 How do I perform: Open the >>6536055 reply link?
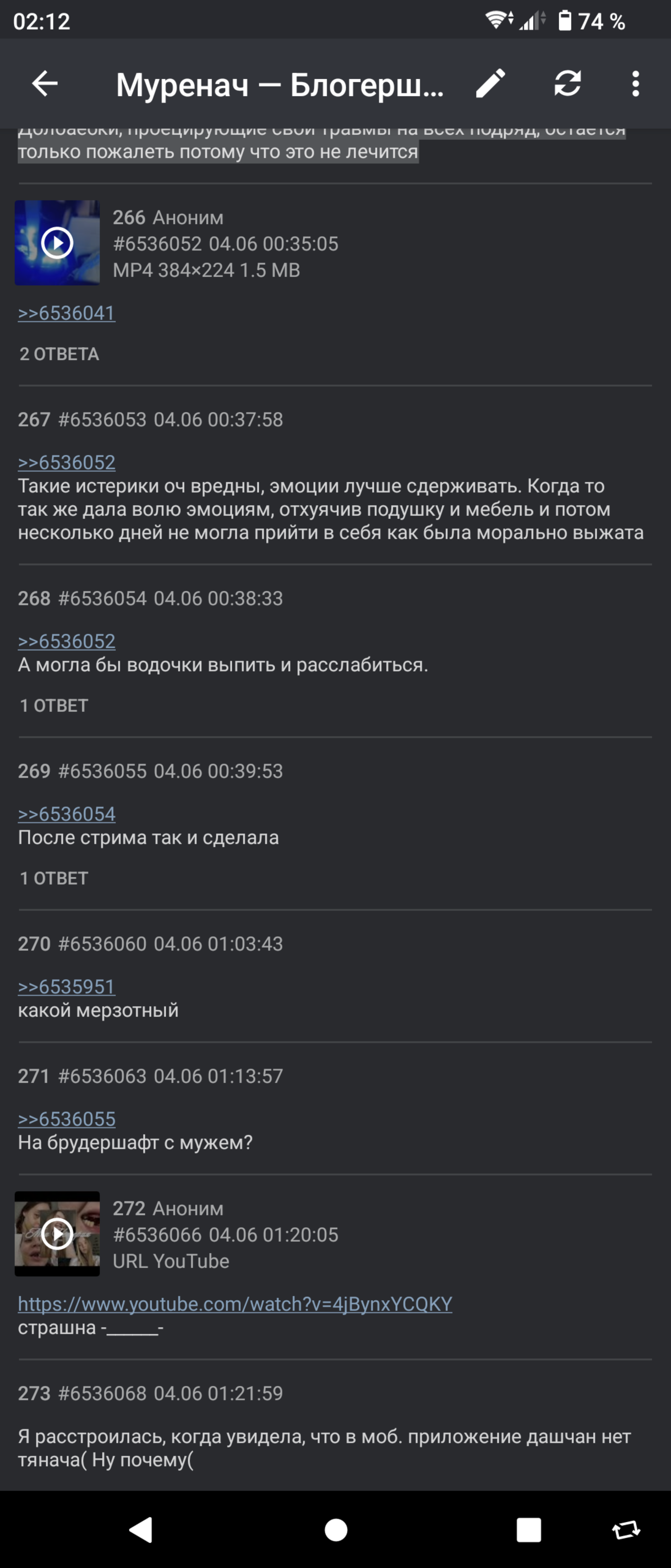67,1119
